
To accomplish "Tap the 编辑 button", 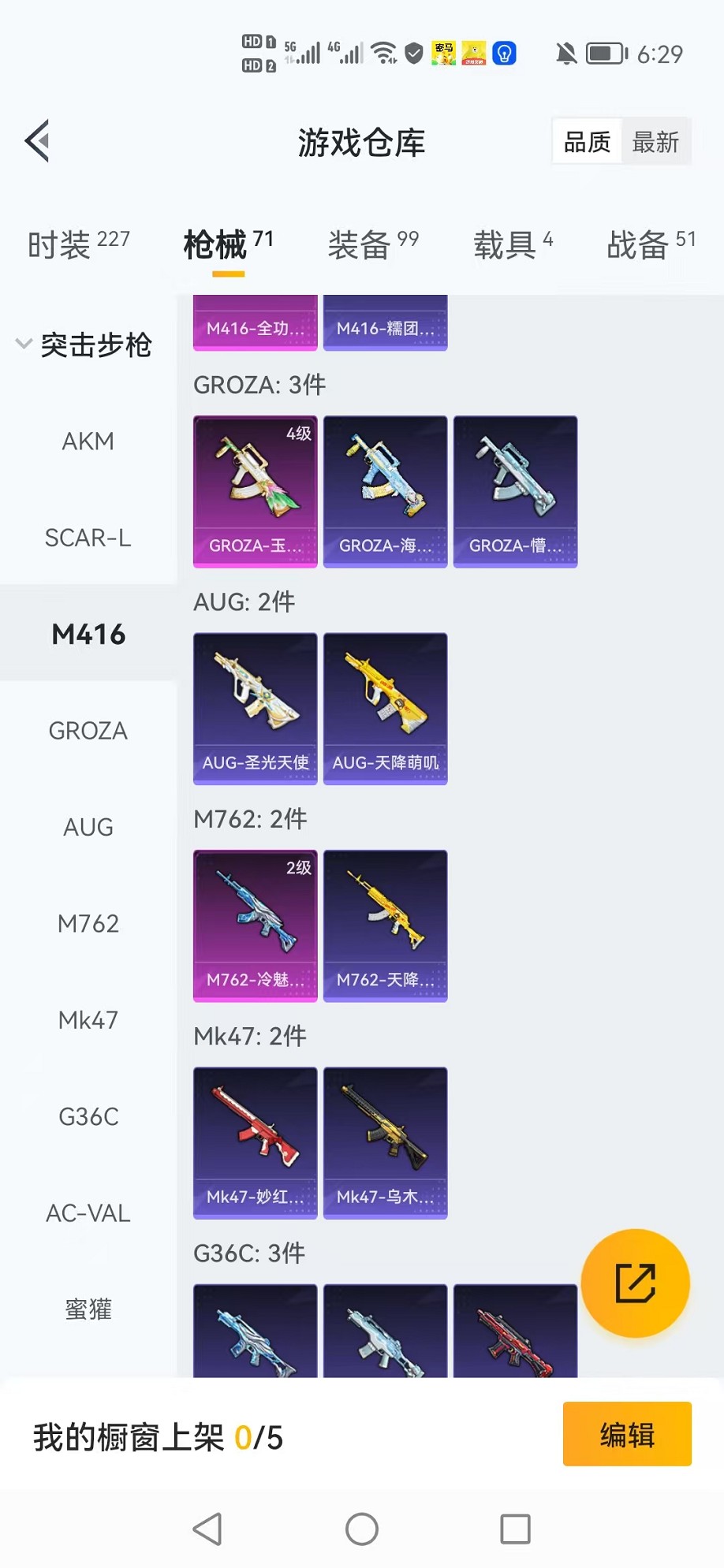I will 627,1434.
